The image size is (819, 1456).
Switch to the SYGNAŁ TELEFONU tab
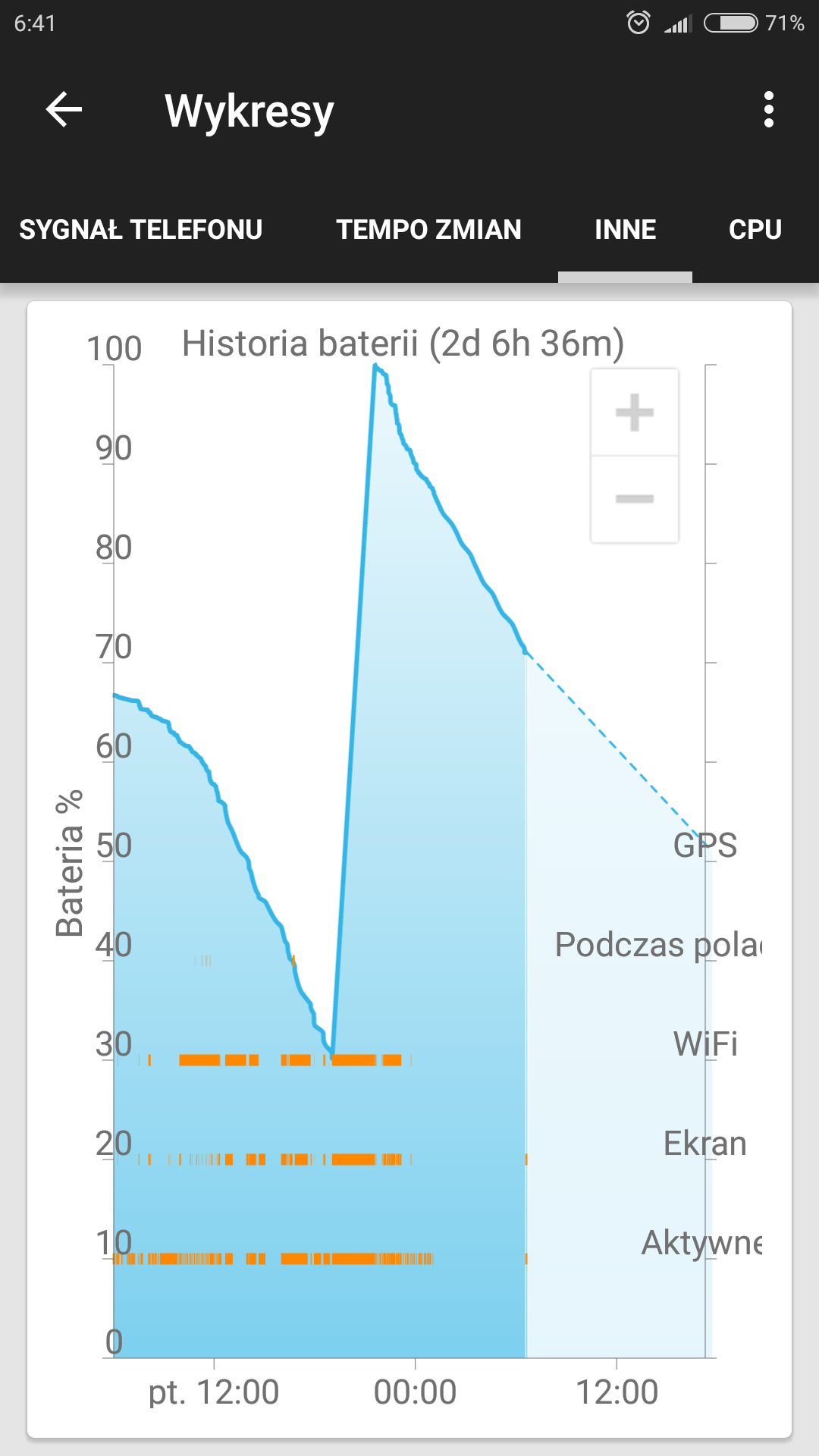141,230
